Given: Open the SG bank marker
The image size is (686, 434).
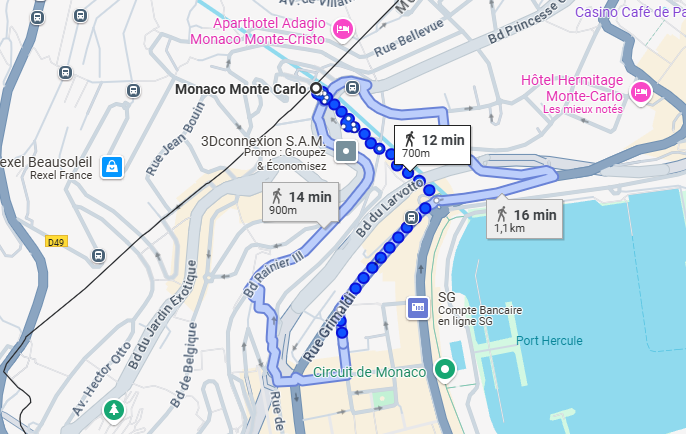Looking at the screenshot, I should [x=418, y=307].
